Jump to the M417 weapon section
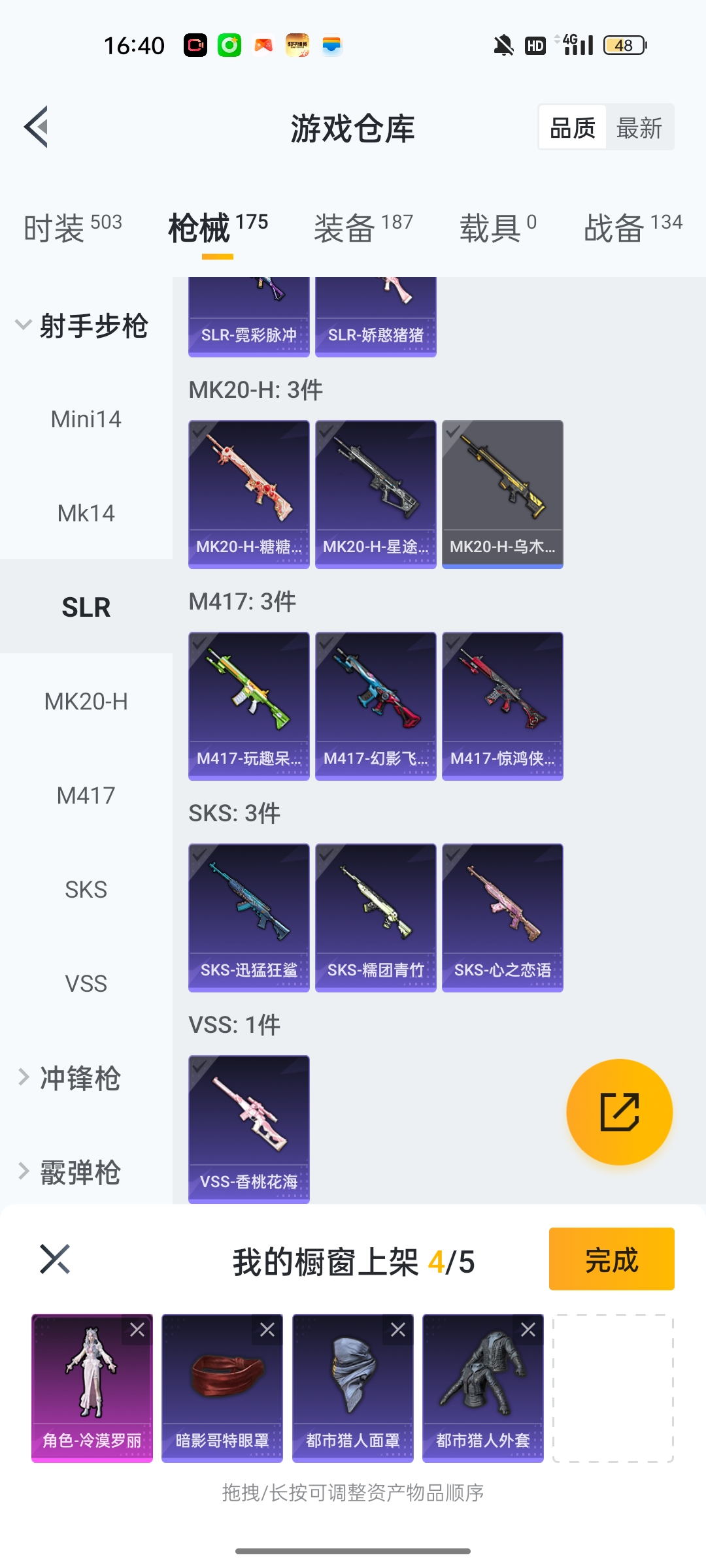 pos(86,796)
